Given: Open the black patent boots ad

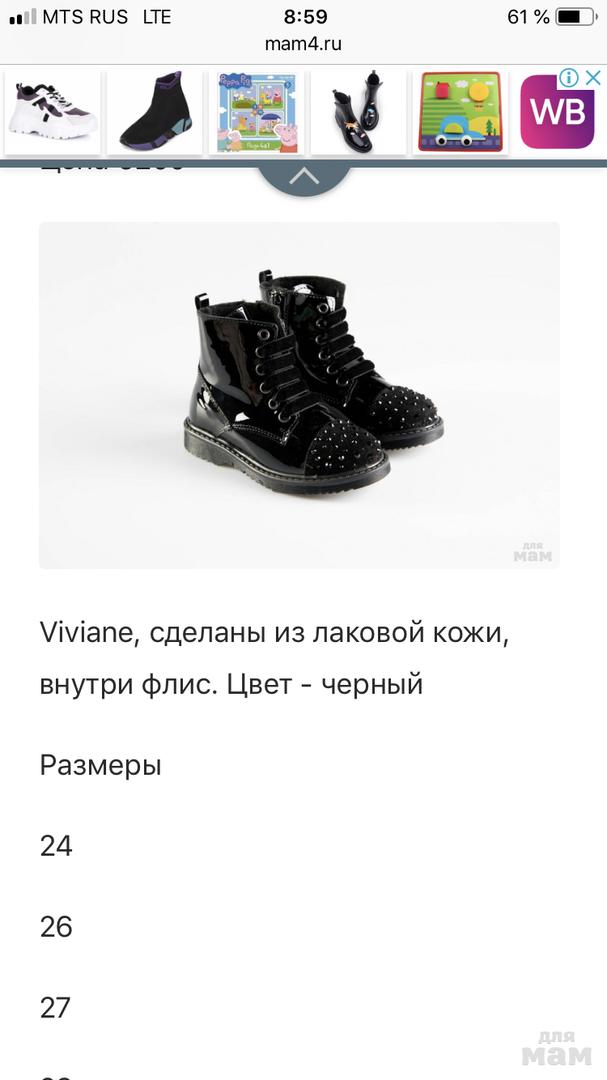Looking at the screenshot, I should coord(360,112).
